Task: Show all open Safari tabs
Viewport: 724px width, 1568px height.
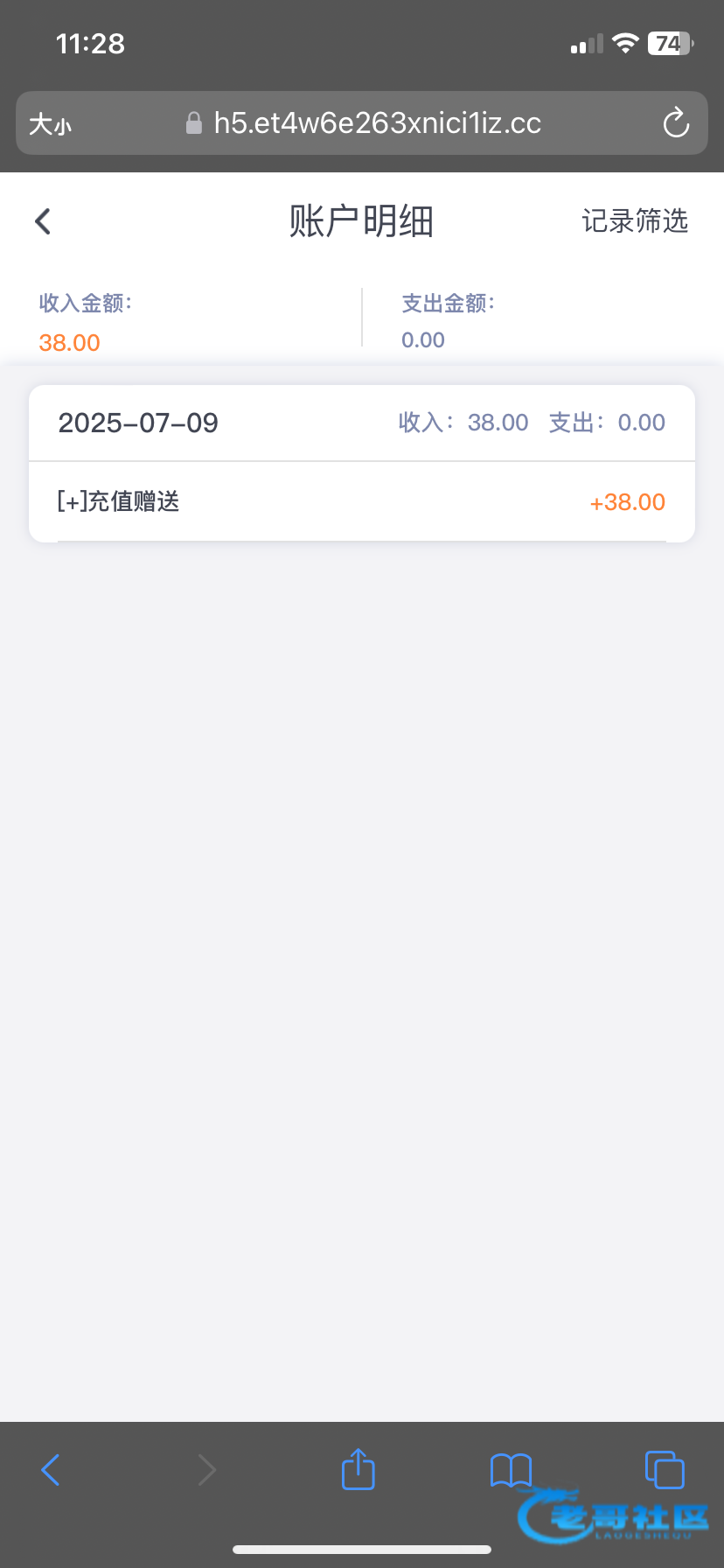Action: (x=664, y=1469)
